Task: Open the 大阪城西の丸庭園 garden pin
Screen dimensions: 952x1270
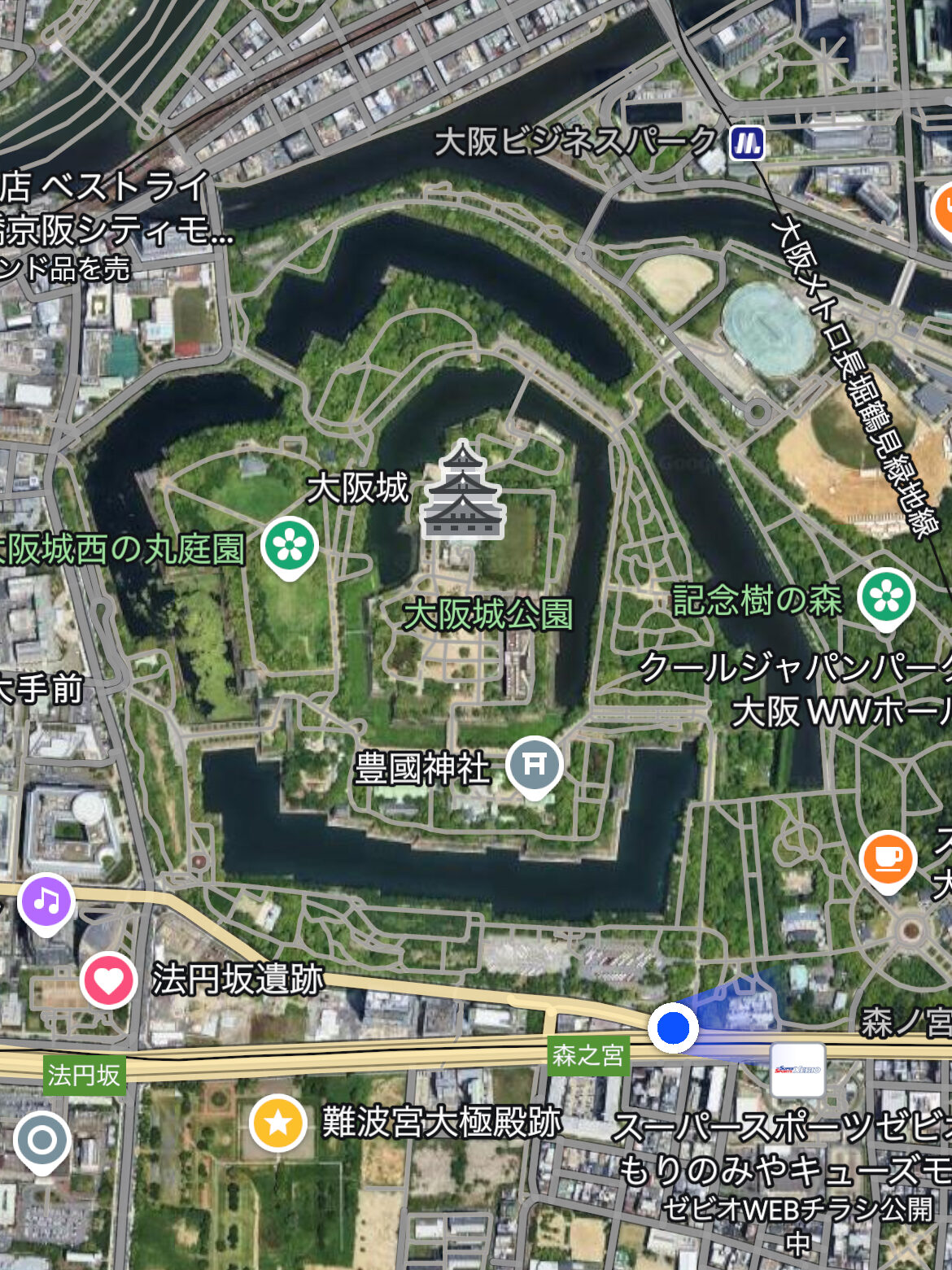Action: pyautogui.click(x=290, y=546)
